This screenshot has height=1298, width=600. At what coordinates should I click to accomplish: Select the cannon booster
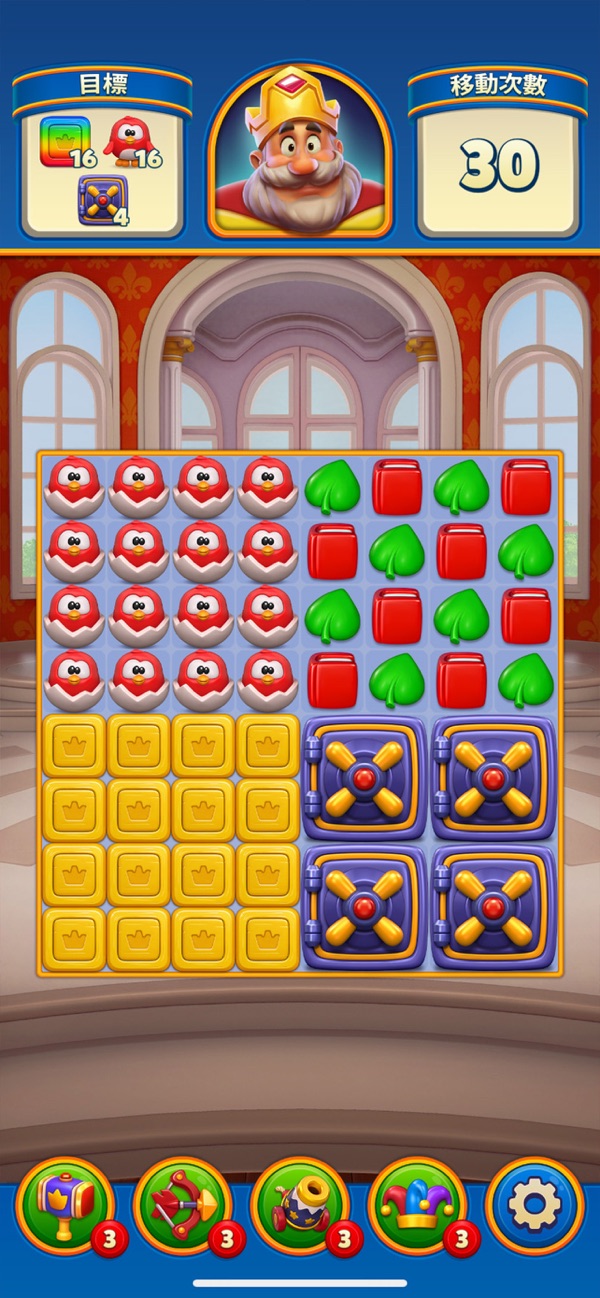click(x=299, y=1205)
